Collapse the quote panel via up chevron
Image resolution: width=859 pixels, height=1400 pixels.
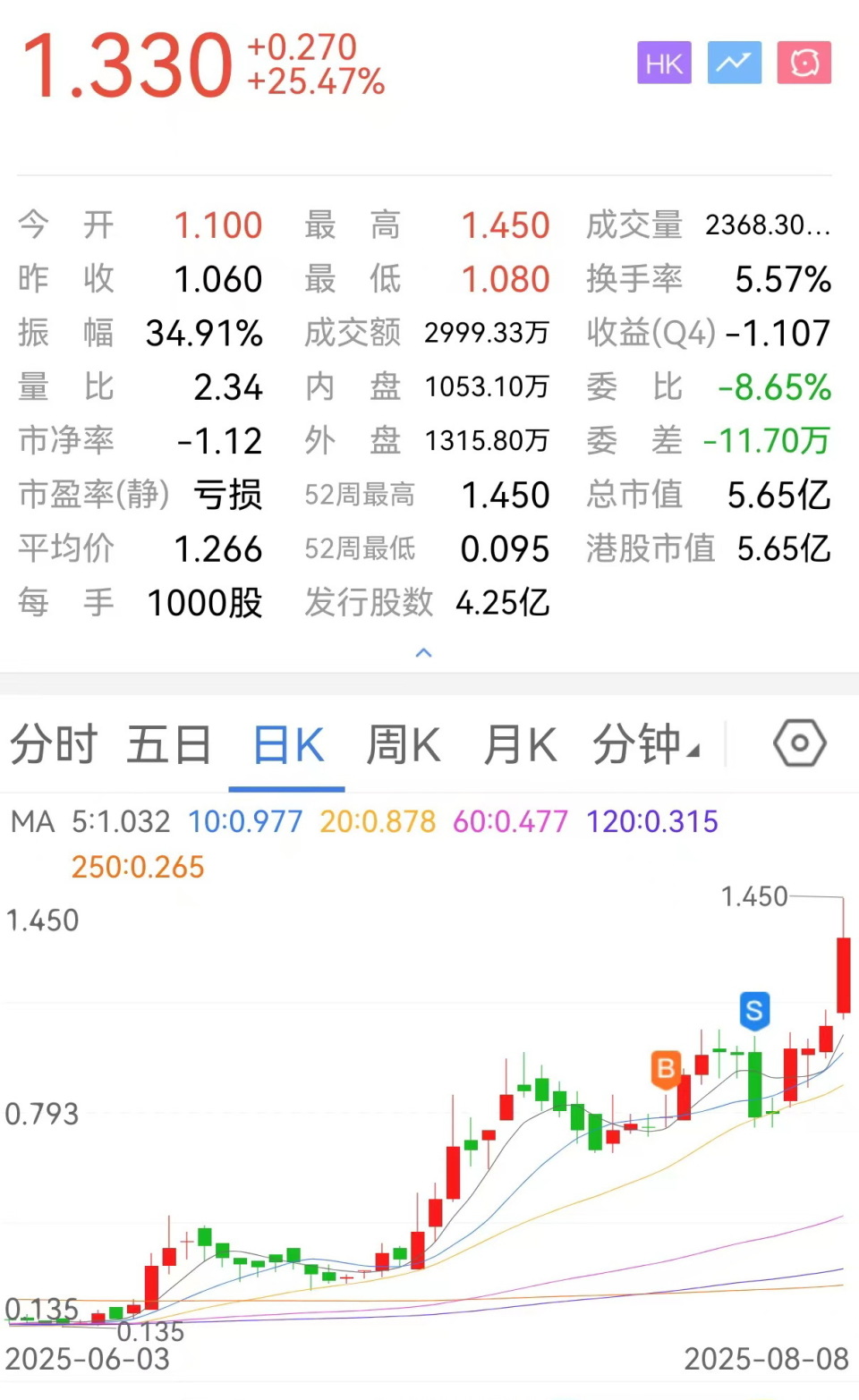(x=424, y=652)
